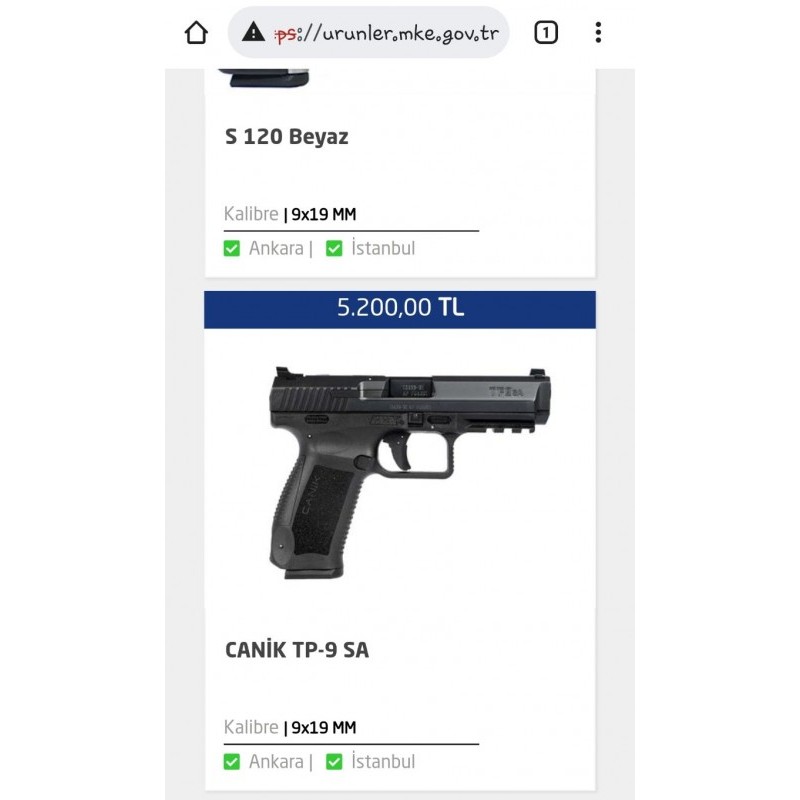Open the tab switcher
Viewport: 800px width, 800px height.
[545, 33]
